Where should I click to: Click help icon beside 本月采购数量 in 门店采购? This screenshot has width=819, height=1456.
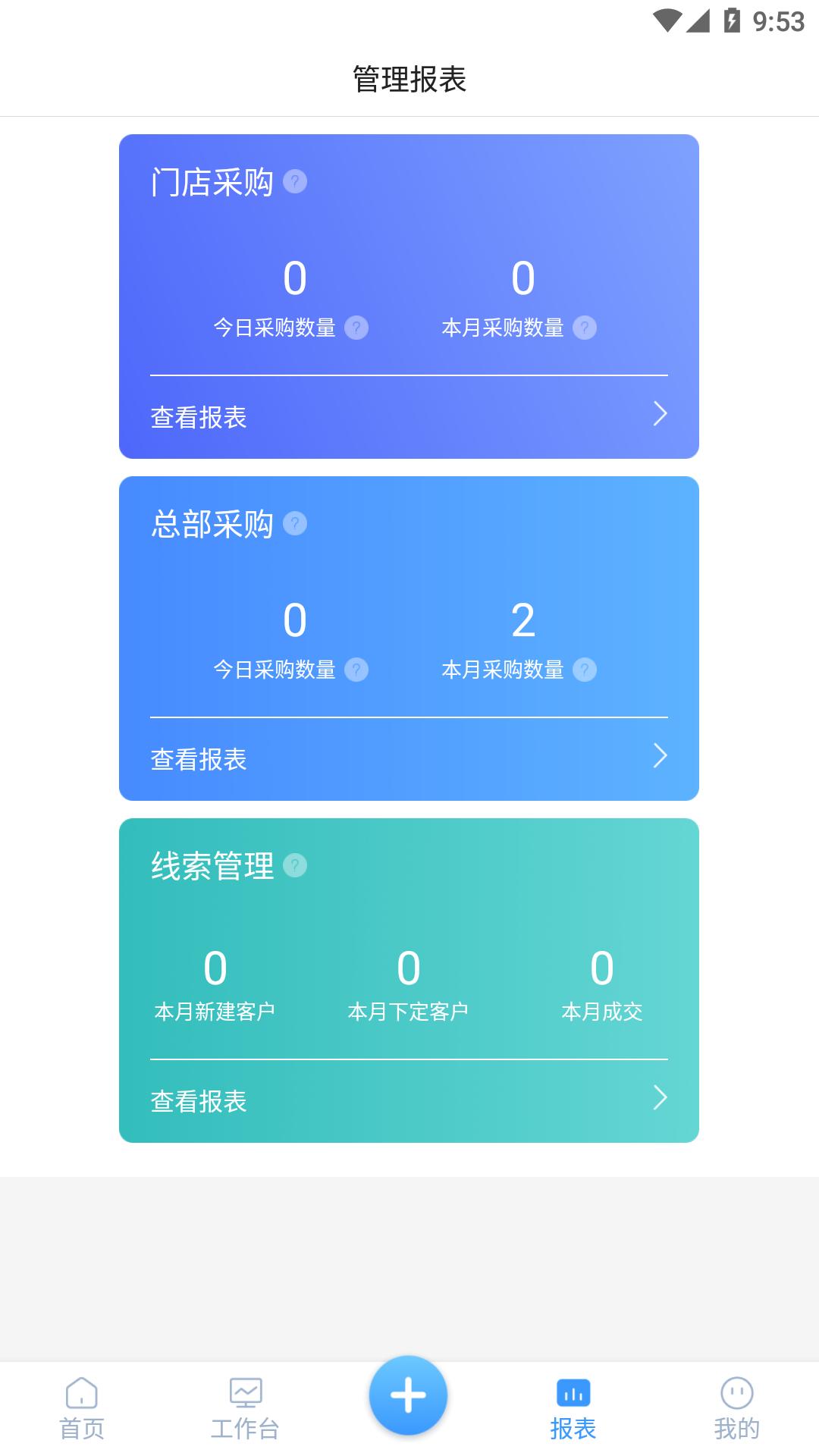584,328
